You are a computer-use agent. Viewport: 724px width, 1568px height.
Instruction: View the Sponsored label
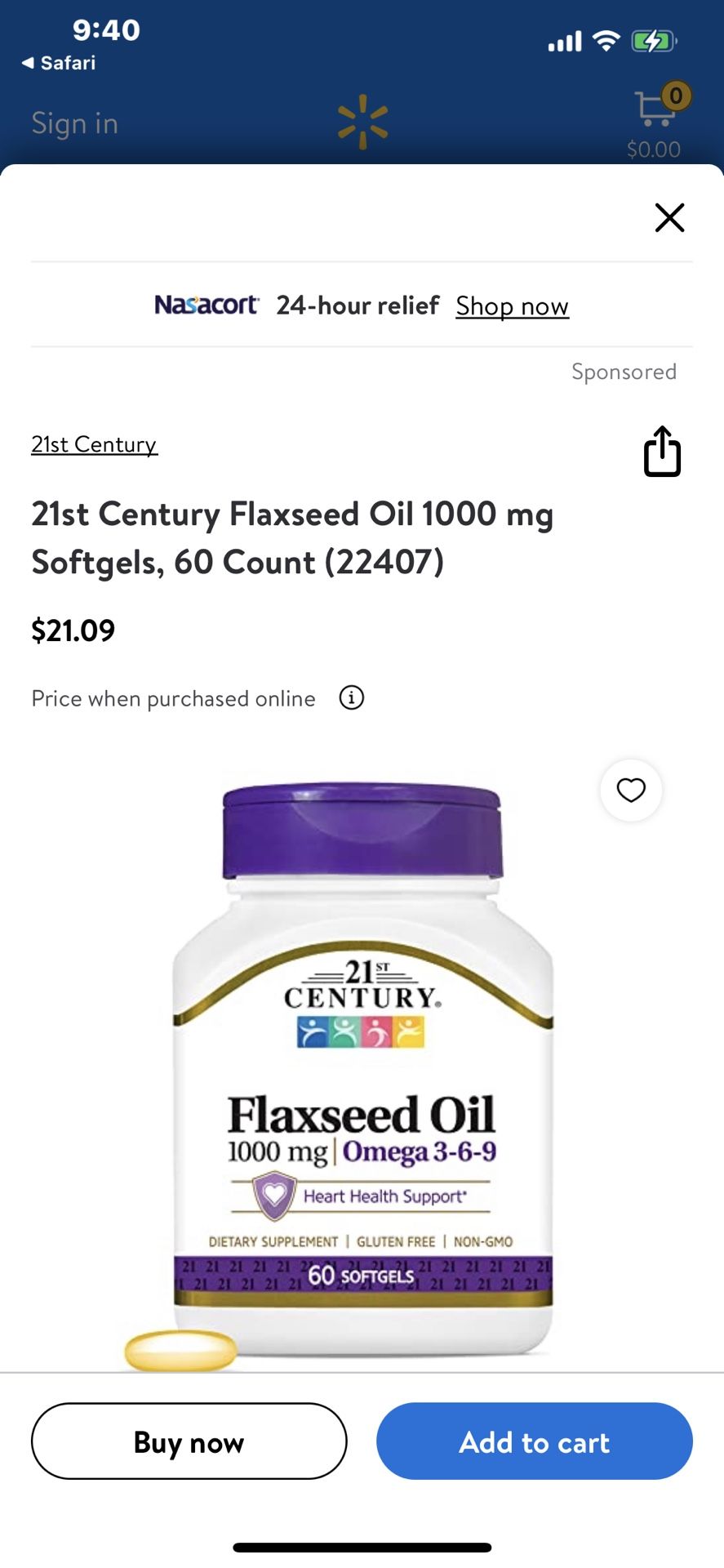624,372
